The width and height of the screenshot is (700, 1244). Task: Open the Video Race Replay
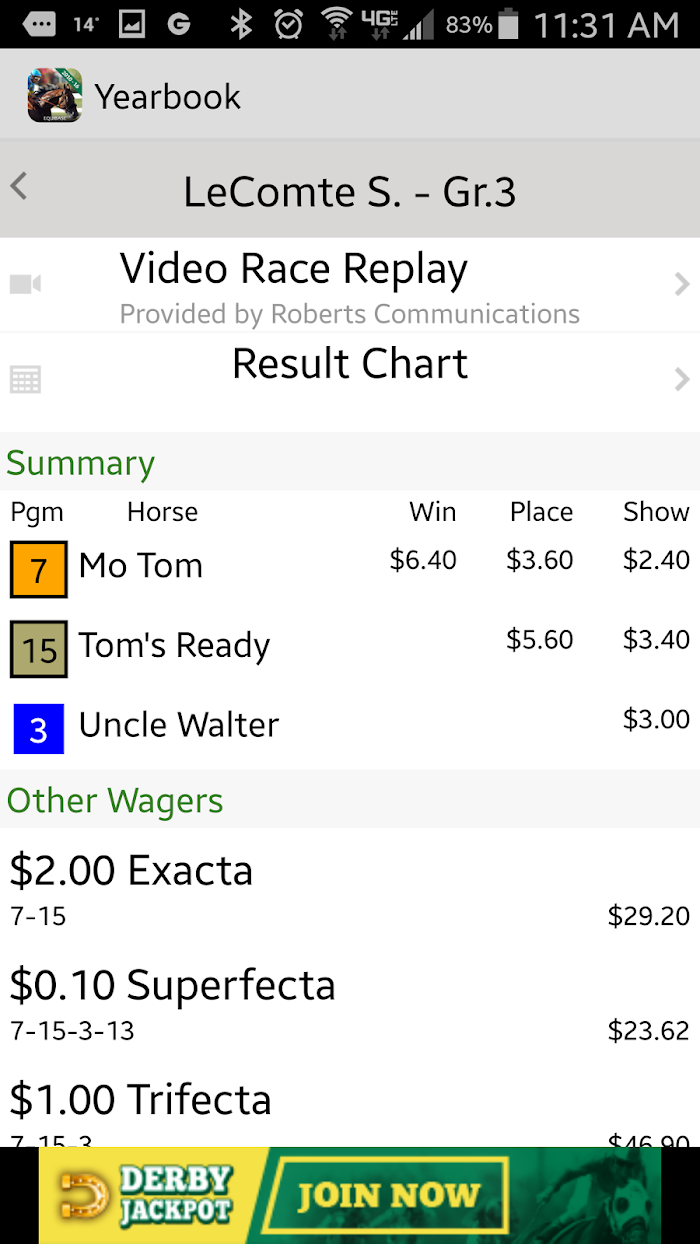350,285
